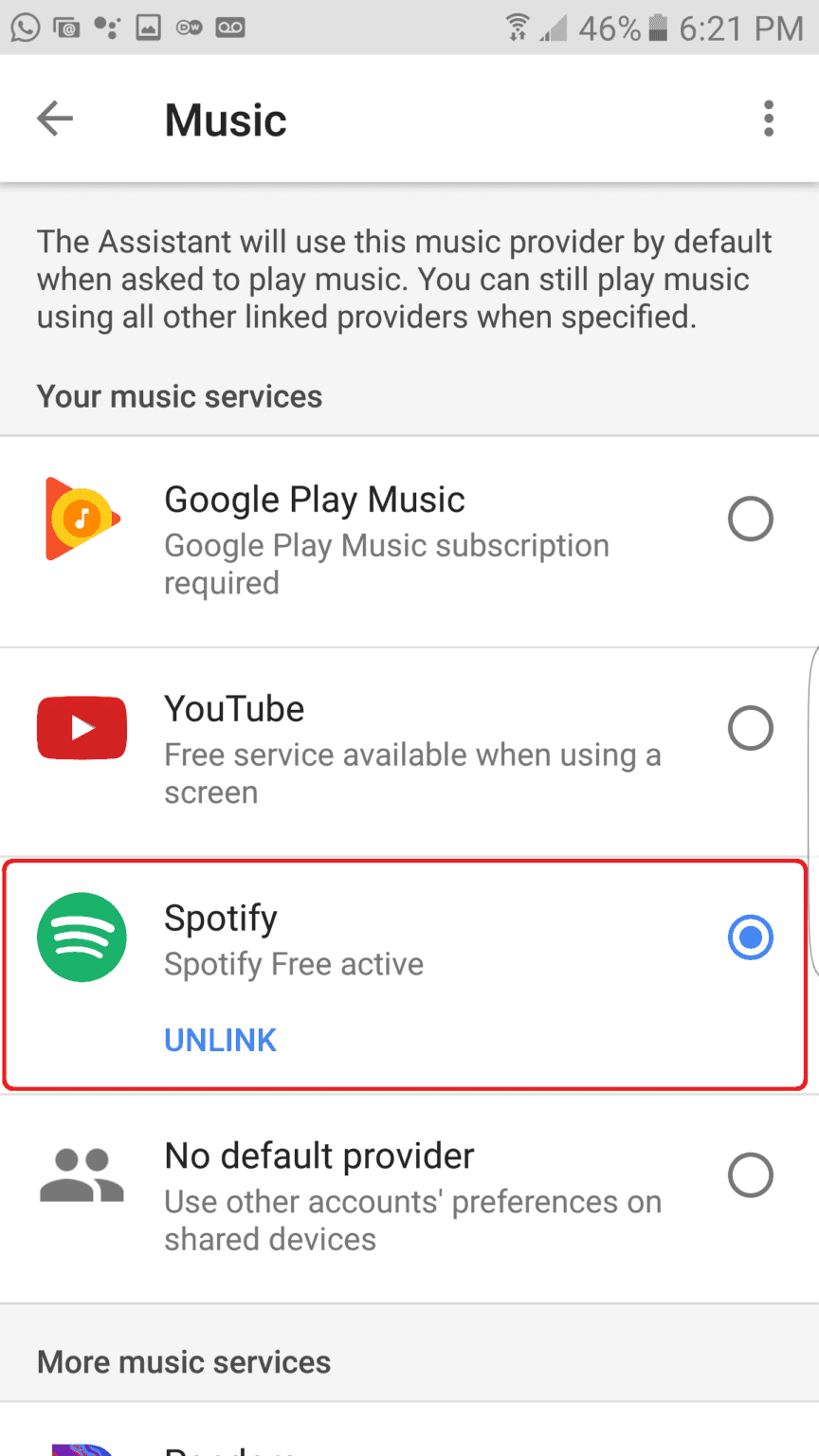Unlink the Spotify account

pos(219,1040)
